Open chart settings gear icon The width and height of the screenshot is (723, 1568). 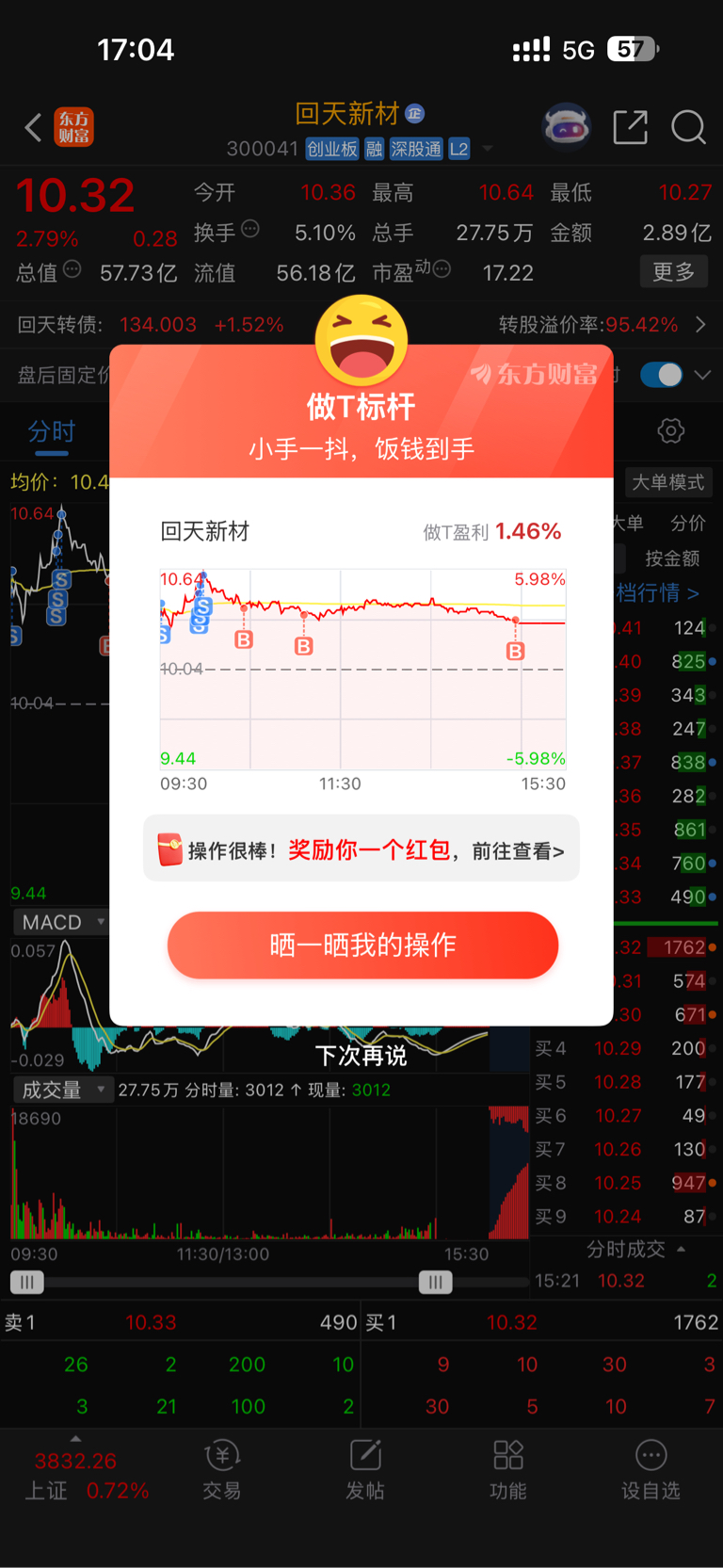click(x=670, y=431)
